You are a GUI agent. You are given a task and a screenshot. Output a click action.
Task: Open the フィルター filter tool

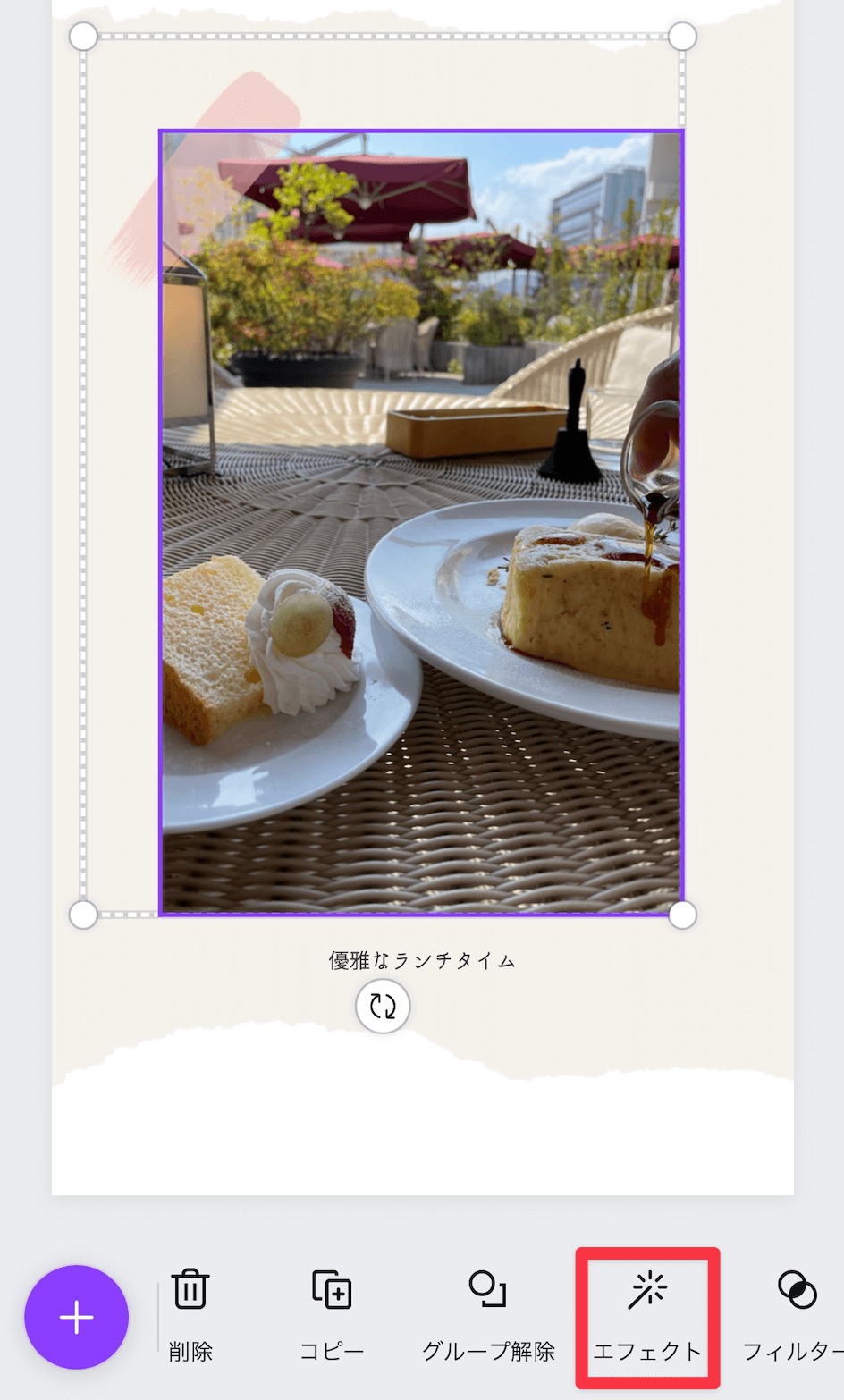pos(794,1316)
